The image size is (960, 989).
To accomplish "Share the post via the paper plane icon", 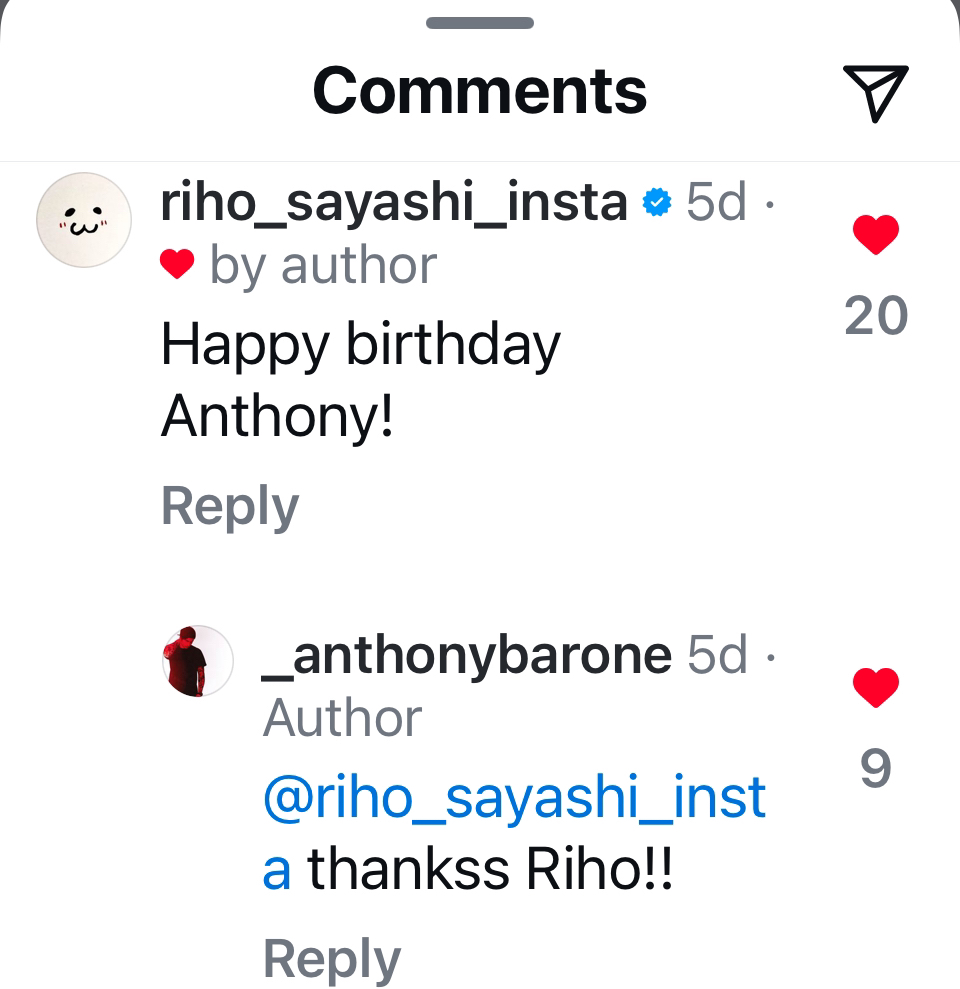I will [x=875, y=93].
